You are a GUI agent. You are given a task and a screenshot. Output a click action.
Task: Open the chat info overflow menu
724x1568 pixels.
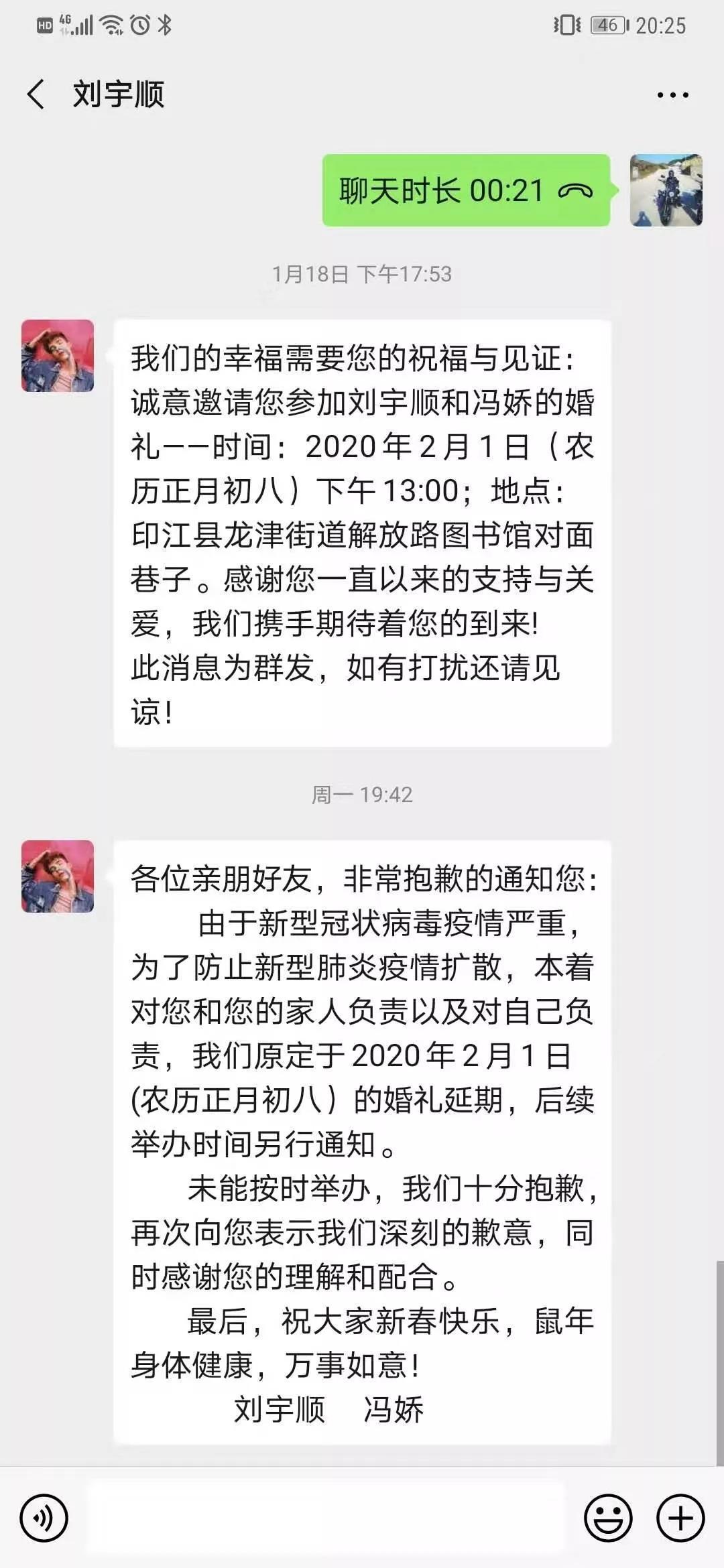point(672,95)
